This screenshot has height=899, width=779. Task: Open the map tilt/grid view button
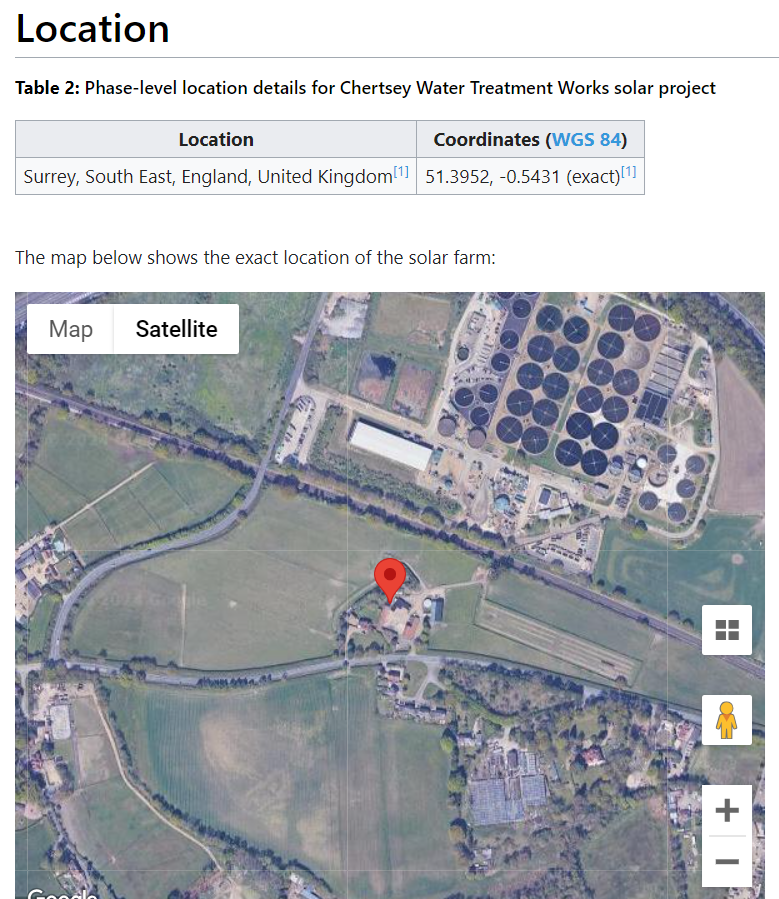727,630
